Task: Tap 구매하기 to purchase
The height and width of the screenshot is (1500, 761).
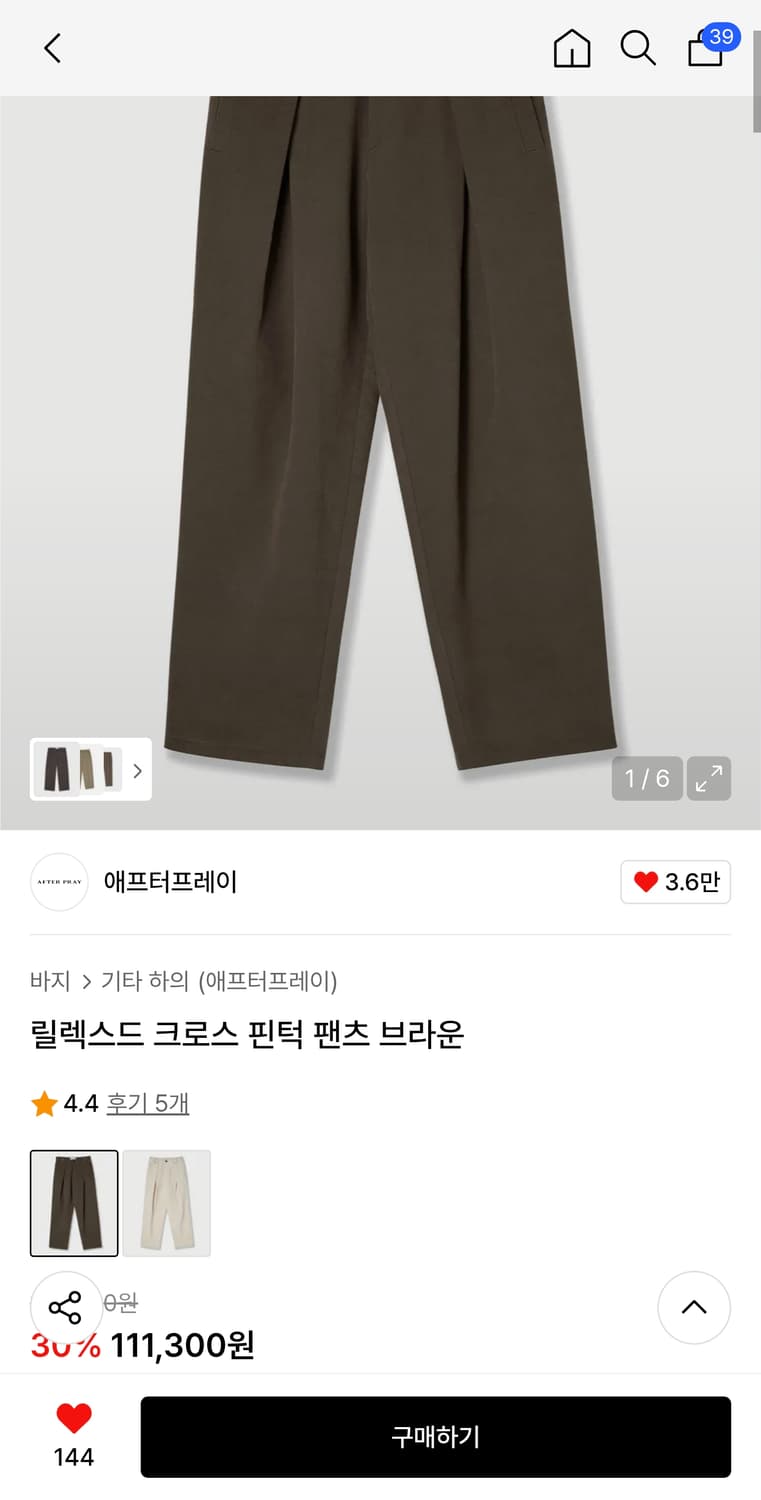Action: [435, 1437]
